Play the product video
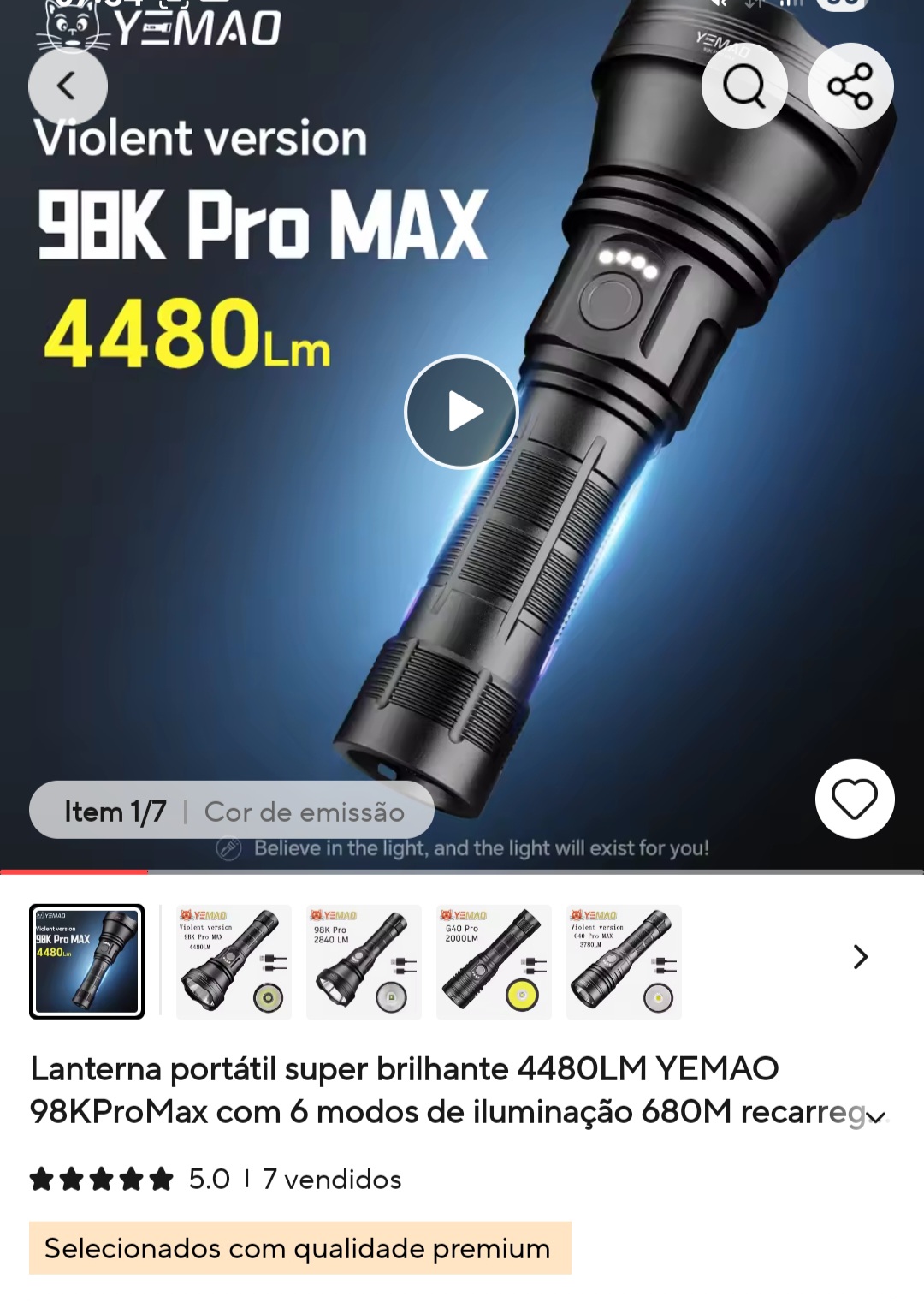This screenshot has width=924, height=1302. 462,412
